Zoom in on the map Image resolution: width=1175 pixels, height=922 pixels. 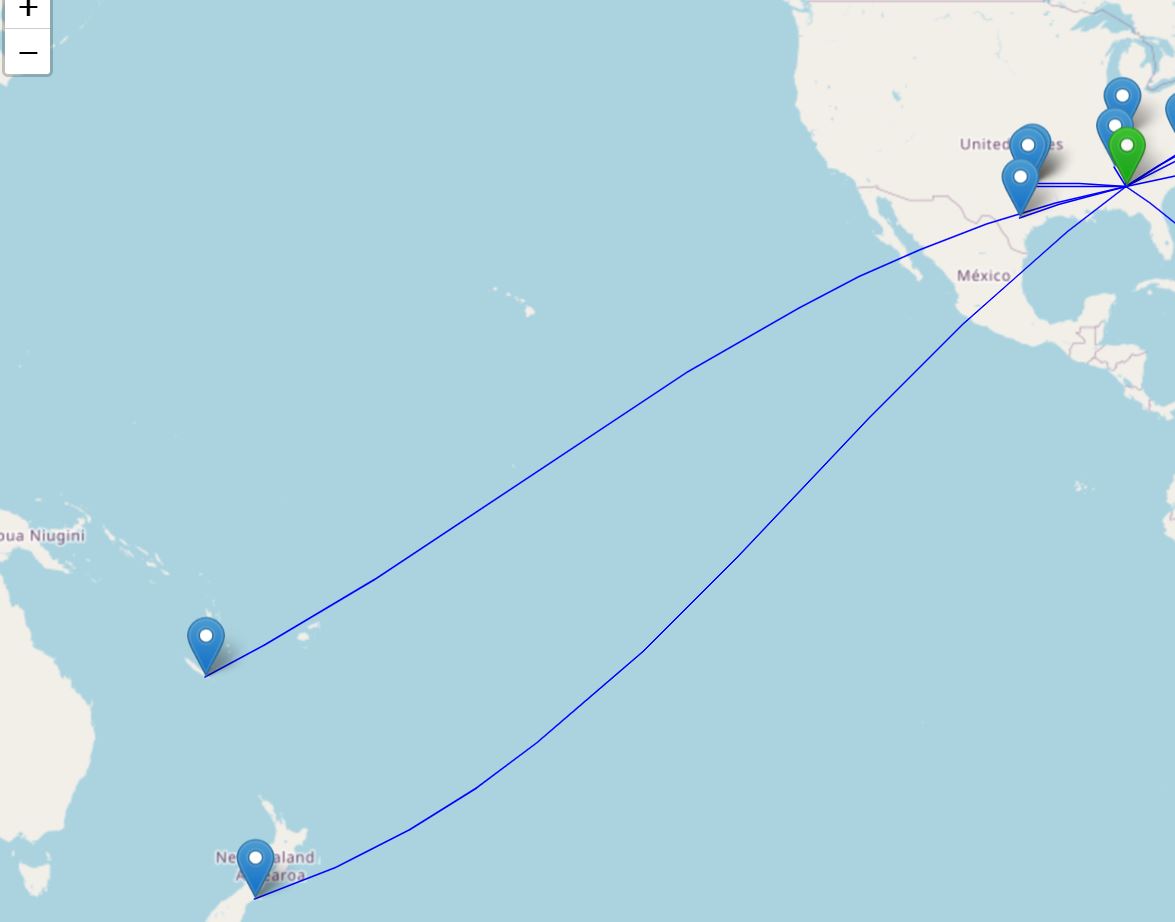coord(27,10)
